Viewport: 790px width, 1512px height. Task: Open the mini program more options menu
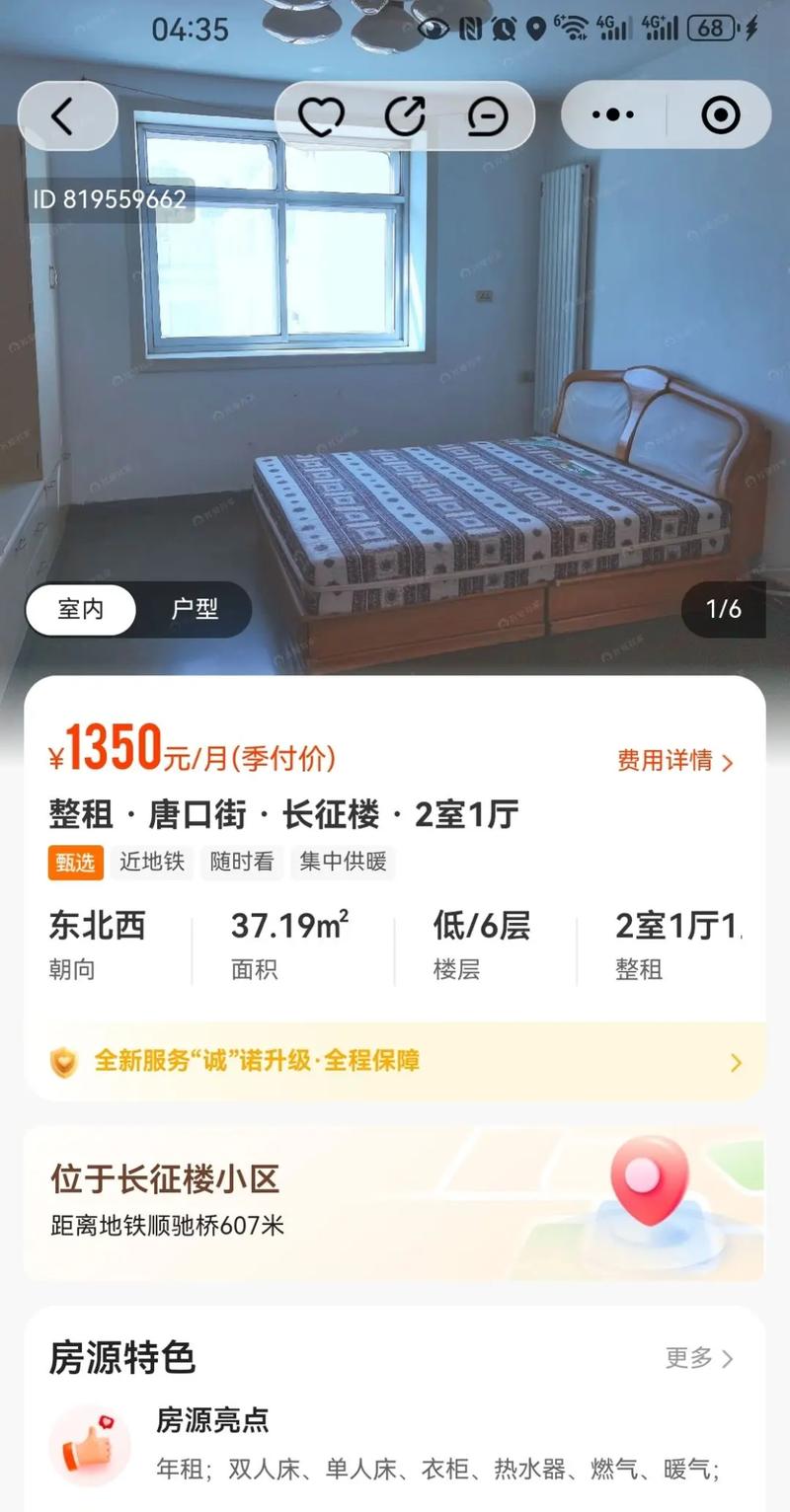coord(613,115)
